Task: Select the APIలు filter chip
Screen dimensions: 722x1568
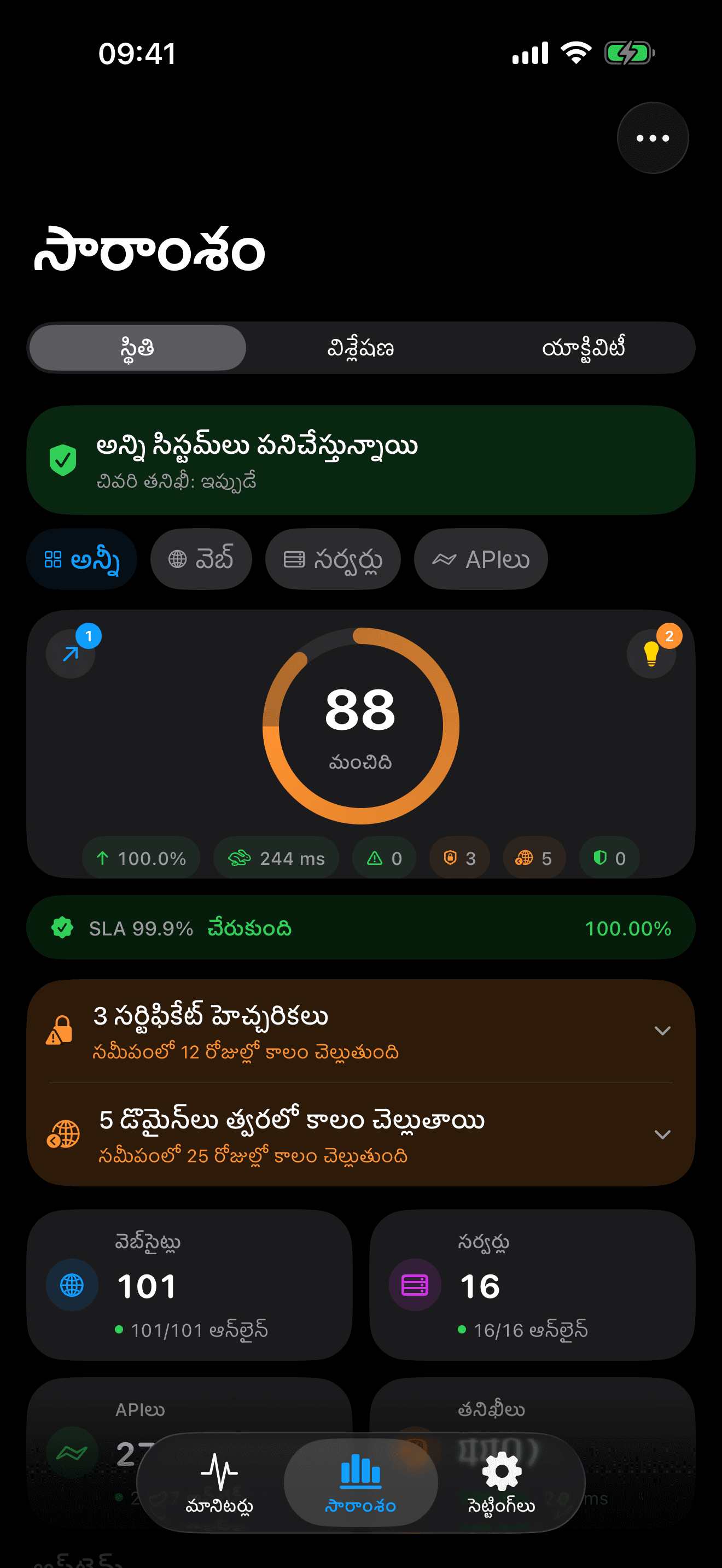Action: 480,559
